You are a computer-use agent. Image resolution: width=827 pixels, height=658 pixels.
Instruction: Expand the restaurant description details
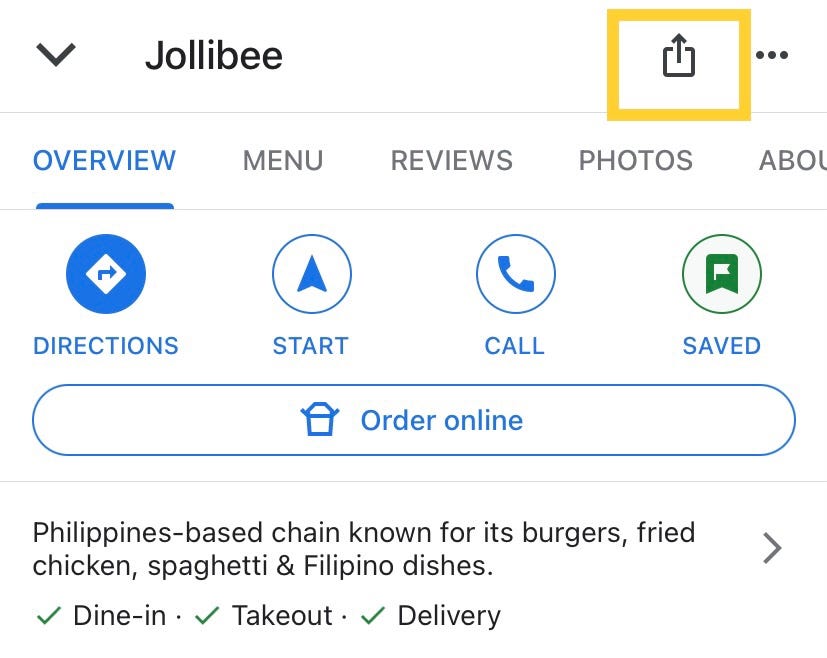[x=771, y=548]
